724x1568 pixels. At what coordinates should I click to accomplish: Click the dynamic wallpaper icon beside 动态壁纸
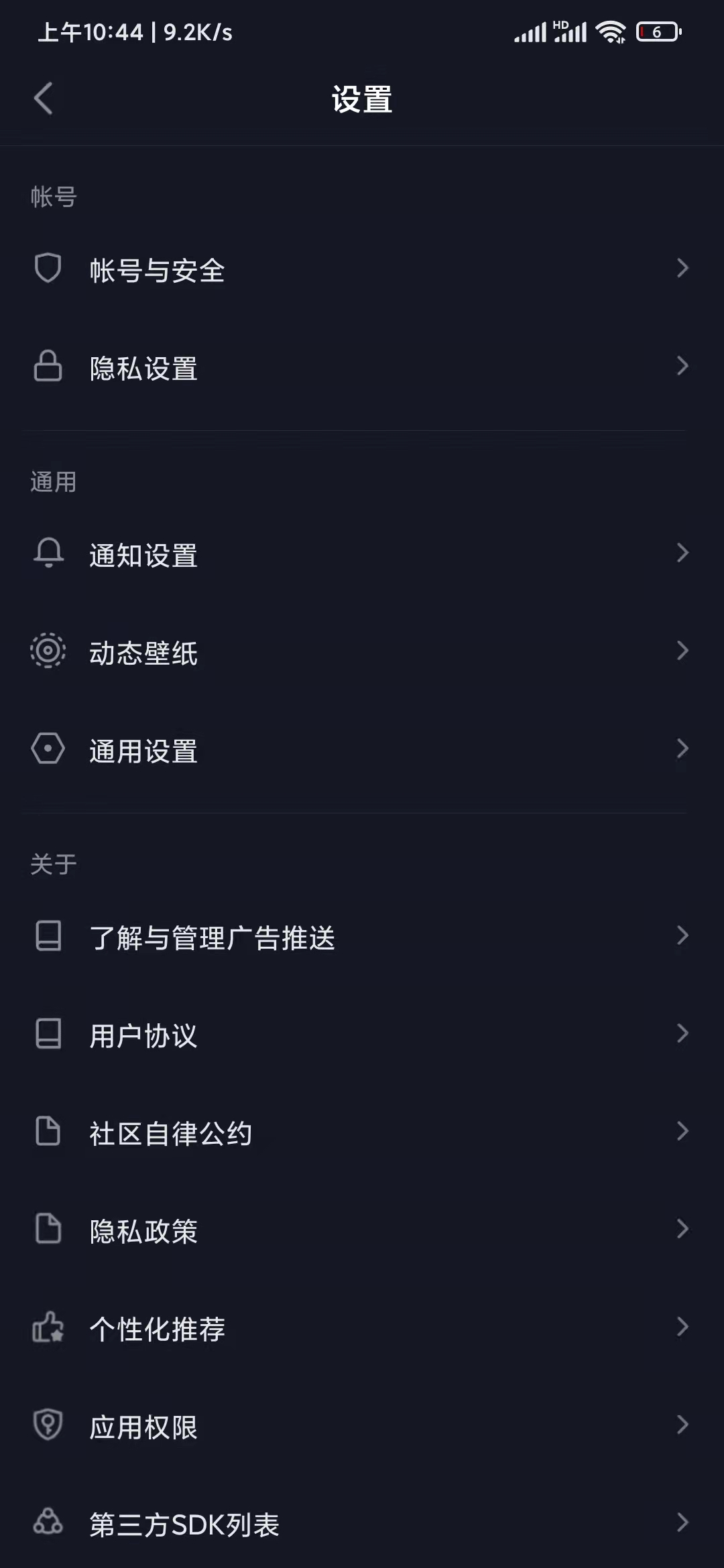[x=47, y=651]
